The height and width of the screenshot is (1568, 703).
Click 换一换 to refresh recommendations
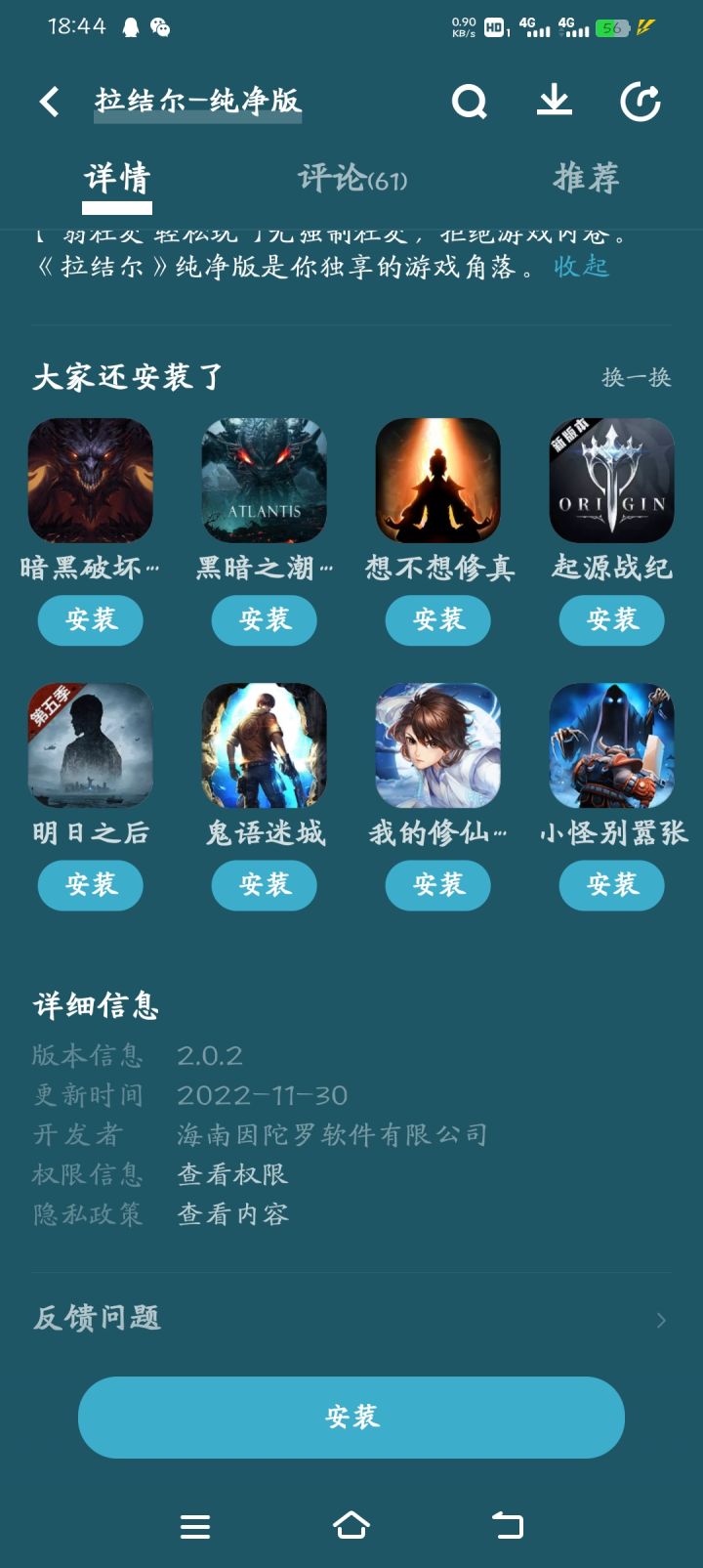pyautogui.click(x=636, y=377)
